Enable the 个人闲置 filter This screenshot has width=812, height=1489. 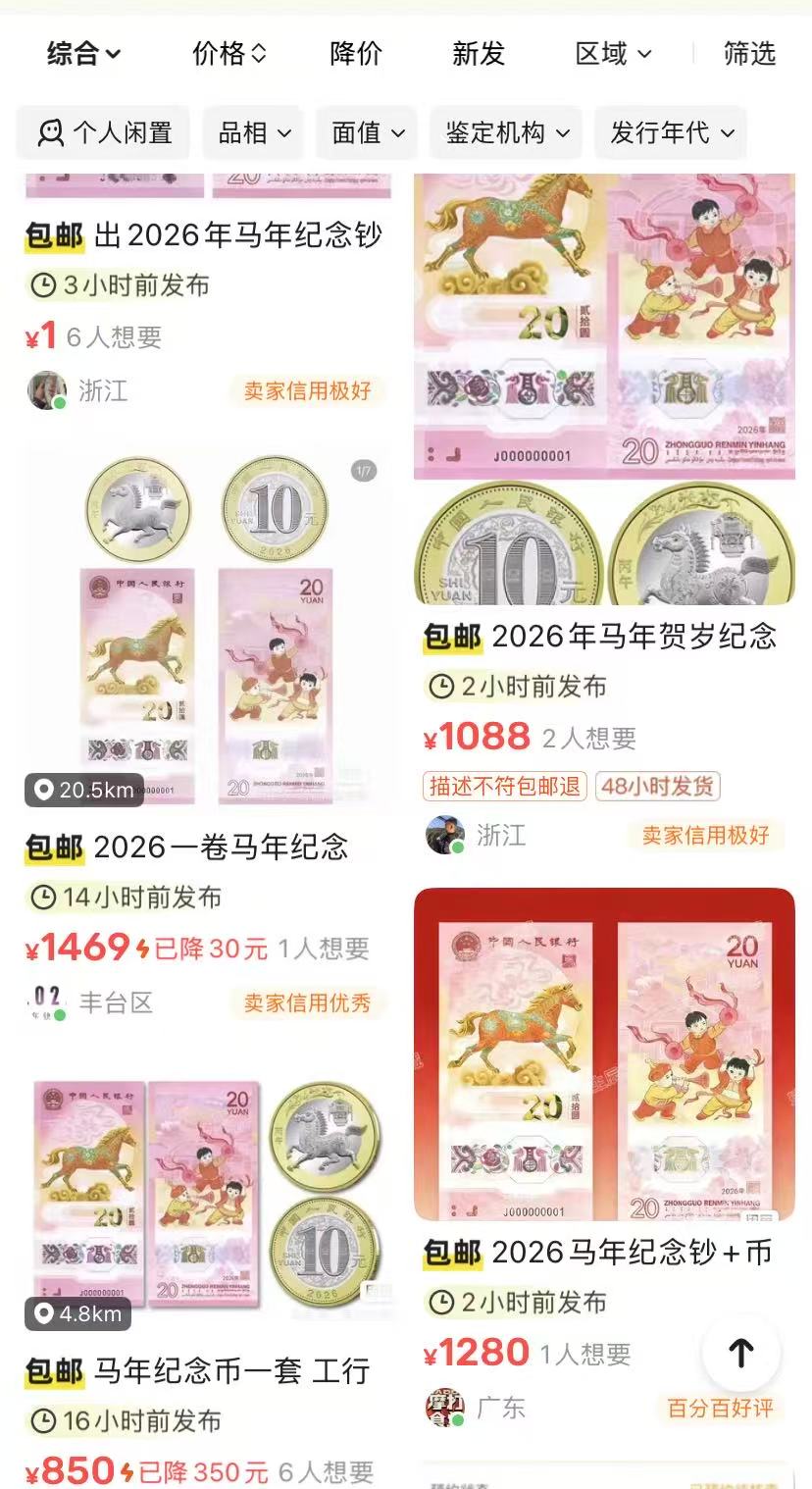pos(101,132)
